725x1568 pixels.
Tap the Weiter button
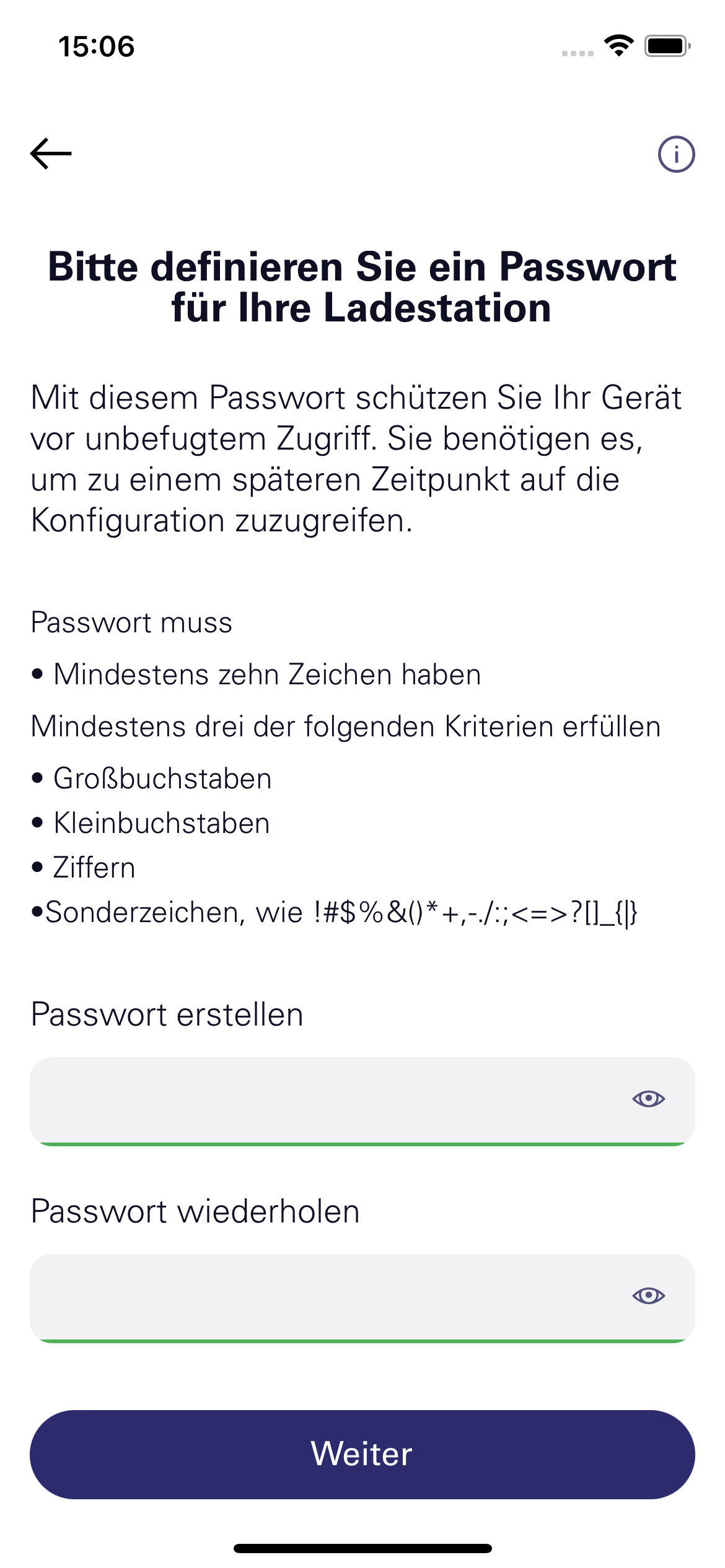pyautogui.click(x=362, y=1454)
